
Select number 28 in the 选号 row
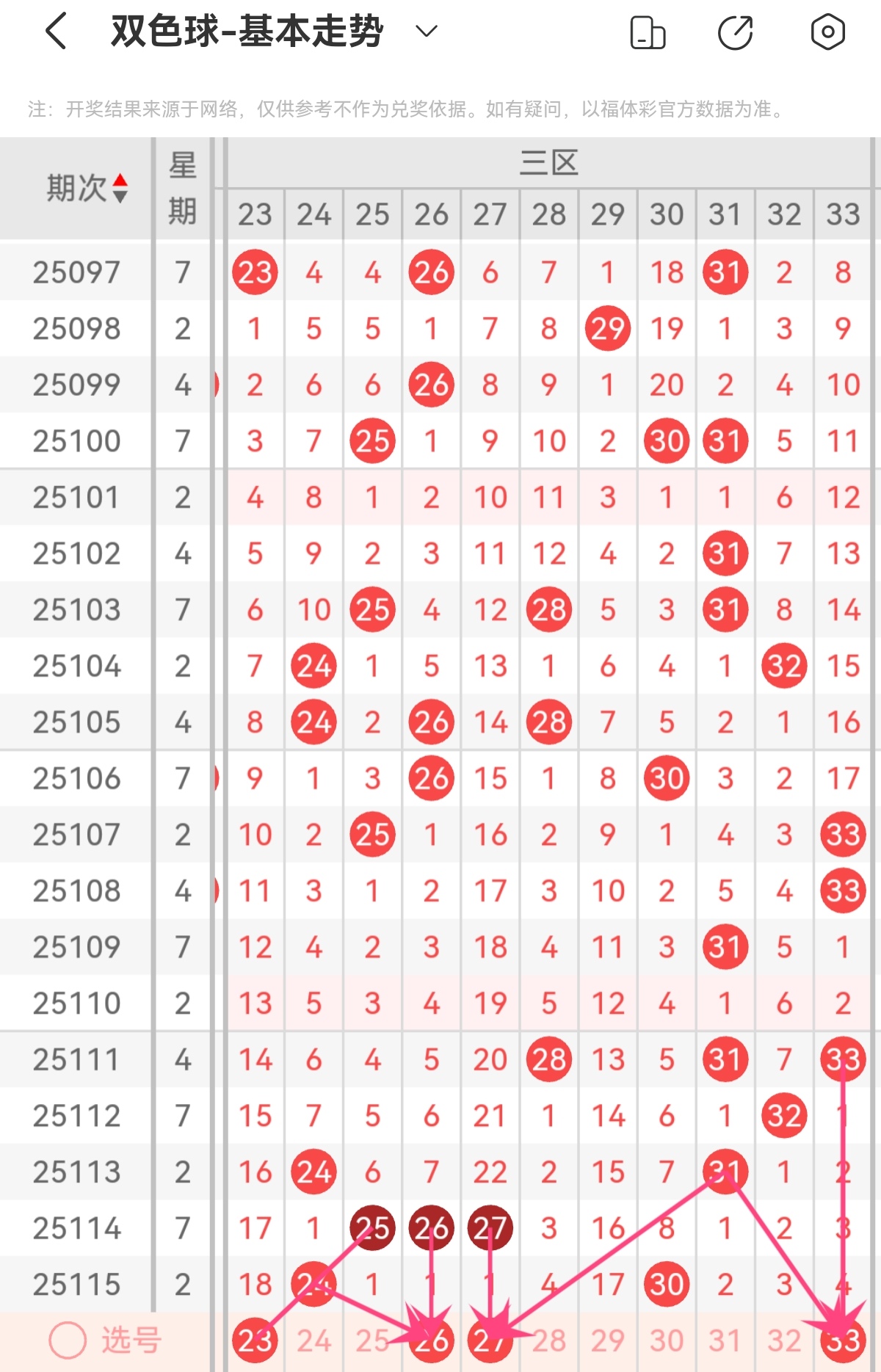(x=549, y=1342)
